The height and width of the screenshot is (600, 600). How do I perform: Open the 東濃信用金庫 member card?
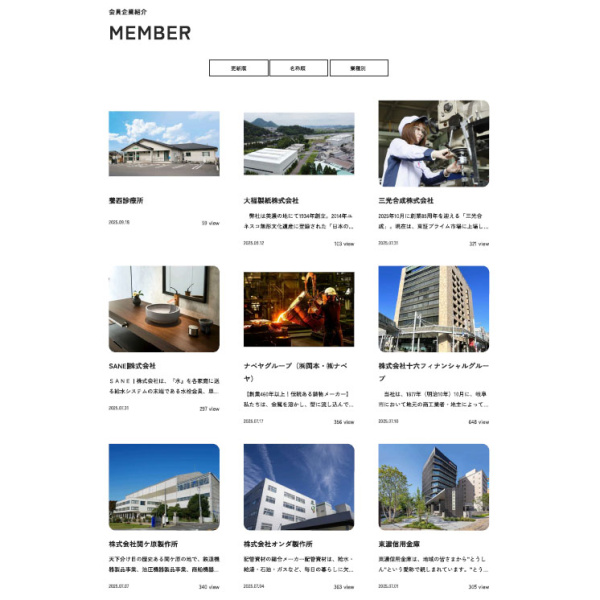click(x=433, y=487)
